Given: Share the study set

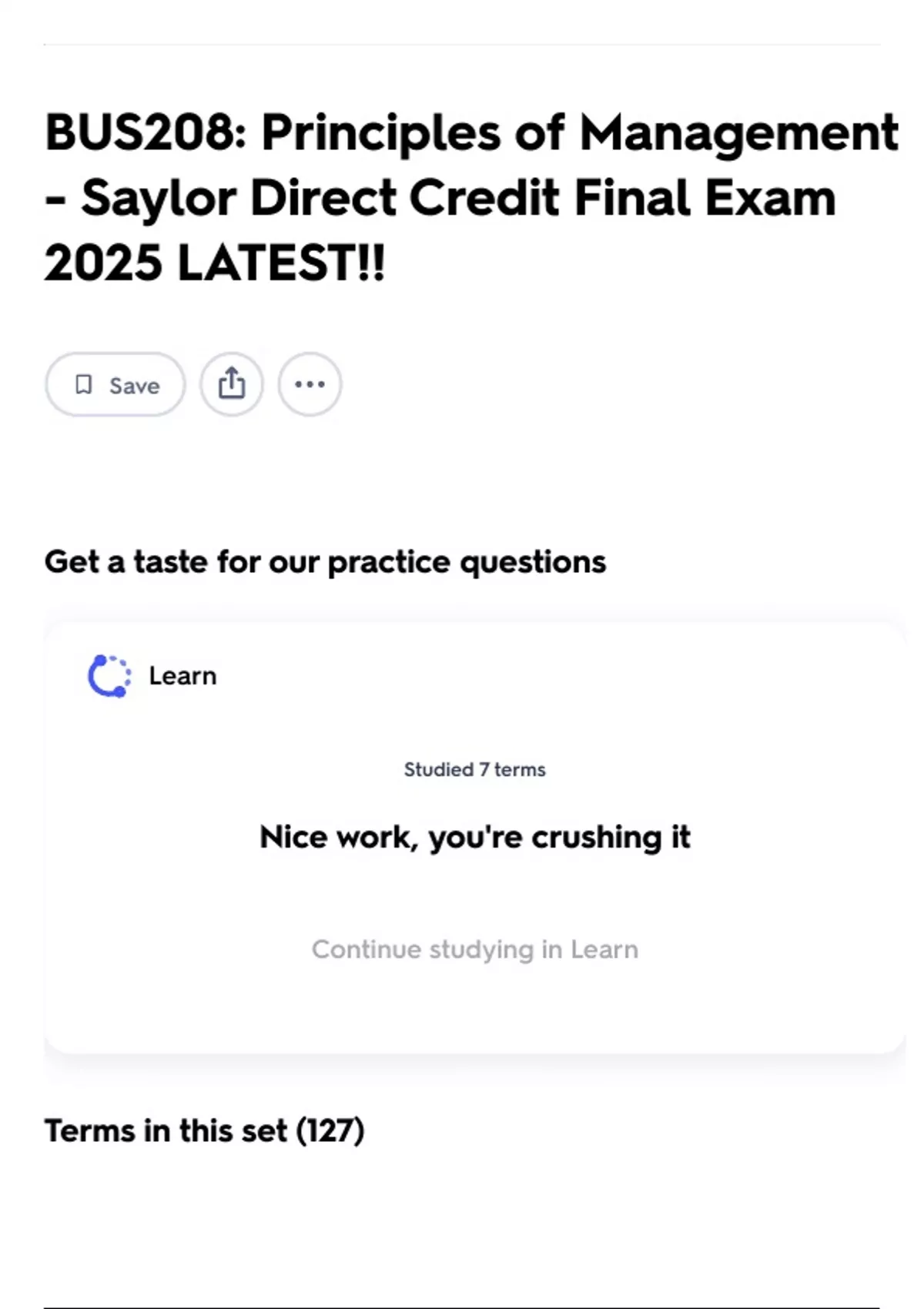Looking at the screenshot, I should tap(232, 384).
